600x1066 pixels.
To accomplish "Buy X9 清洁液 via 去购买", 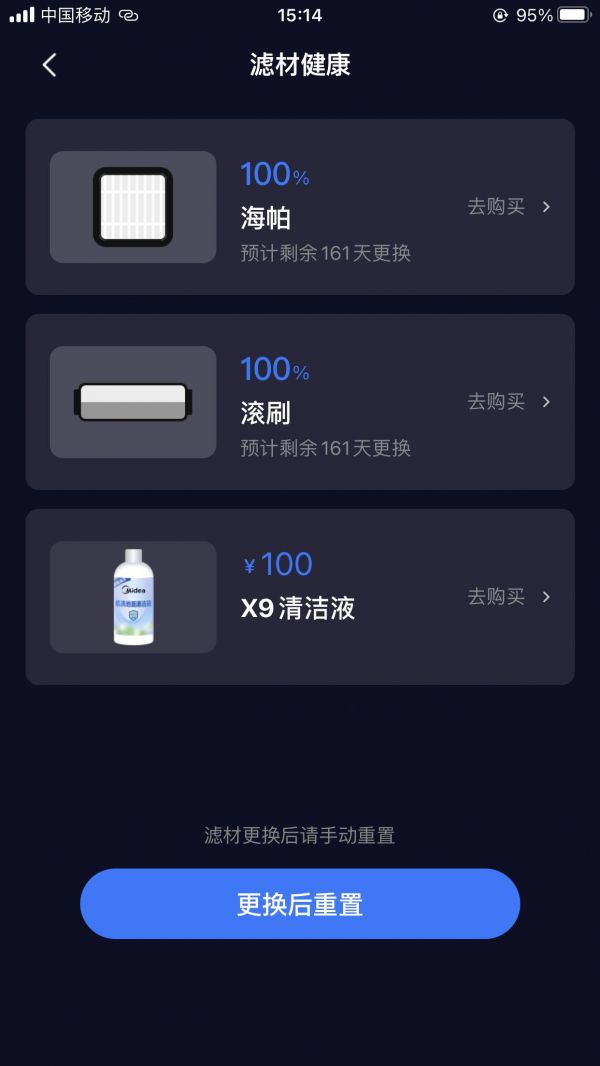I will [x=509, y=597].
